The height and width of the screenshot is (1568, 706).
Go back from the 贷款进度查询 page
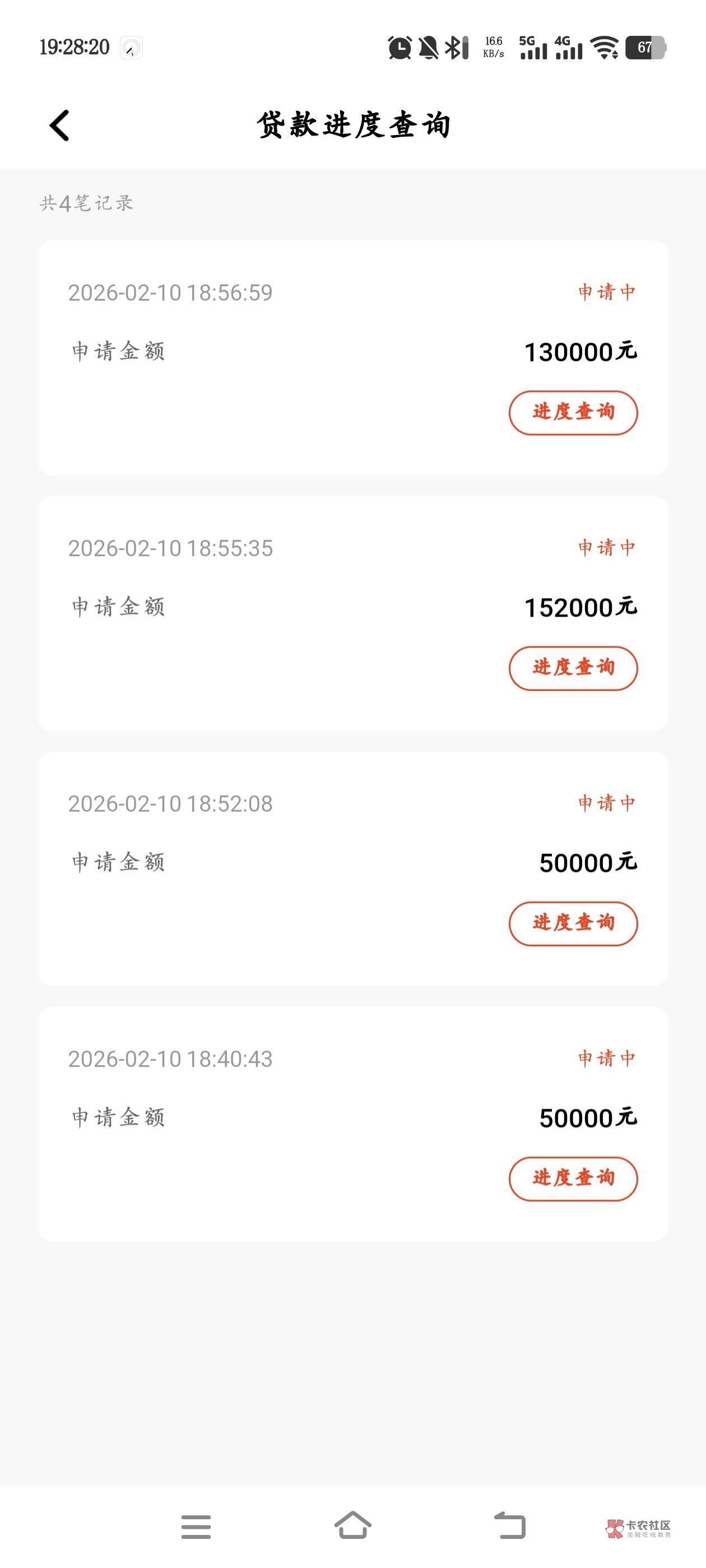pyautogui.click(x=60, y=126)
